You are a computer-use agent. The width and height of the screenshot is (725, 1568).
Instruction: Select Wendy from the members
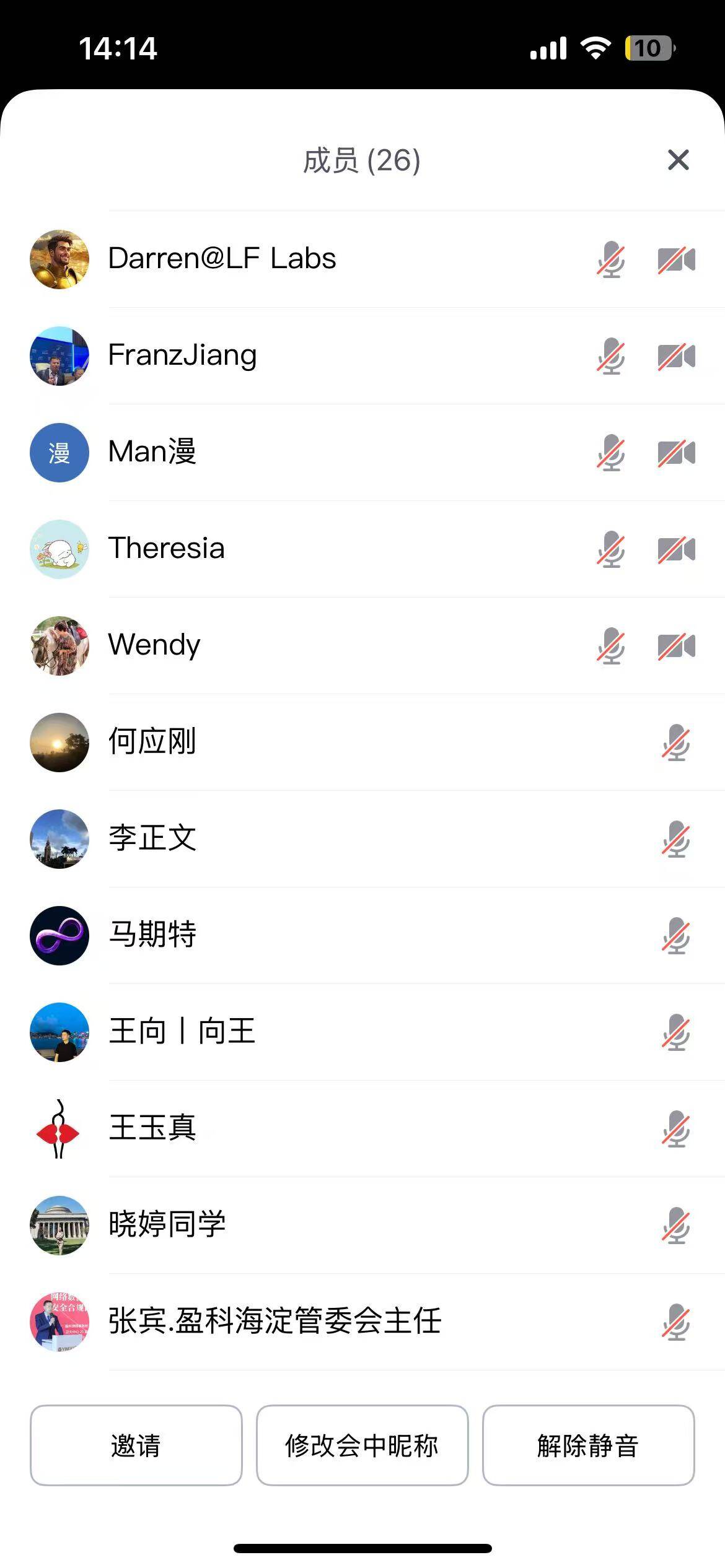154,645
